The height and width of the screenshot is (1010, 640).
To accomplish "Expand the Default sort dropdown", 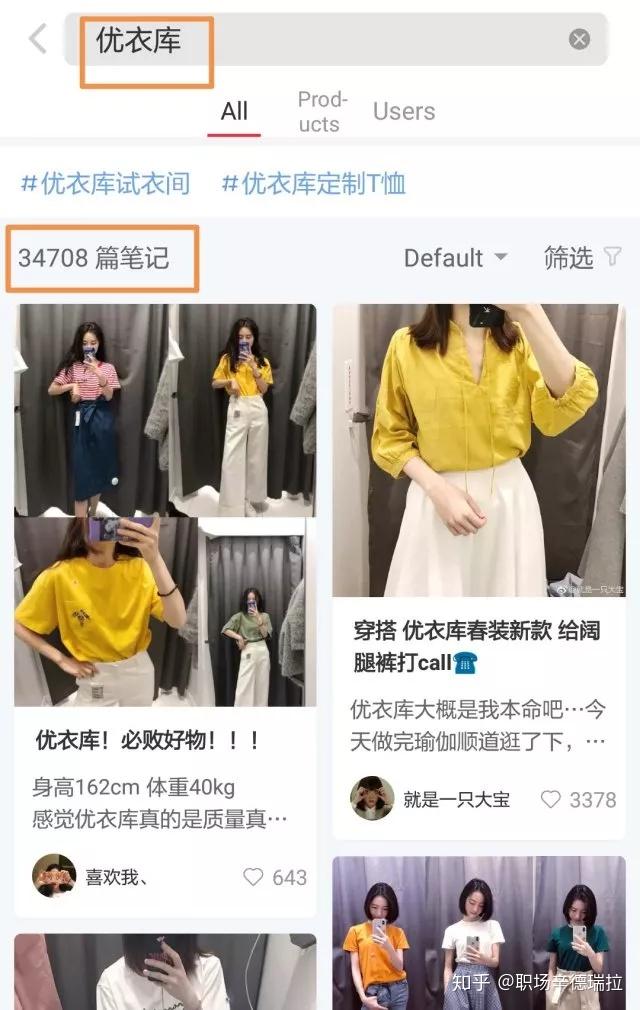I will [x=455, y=258].
